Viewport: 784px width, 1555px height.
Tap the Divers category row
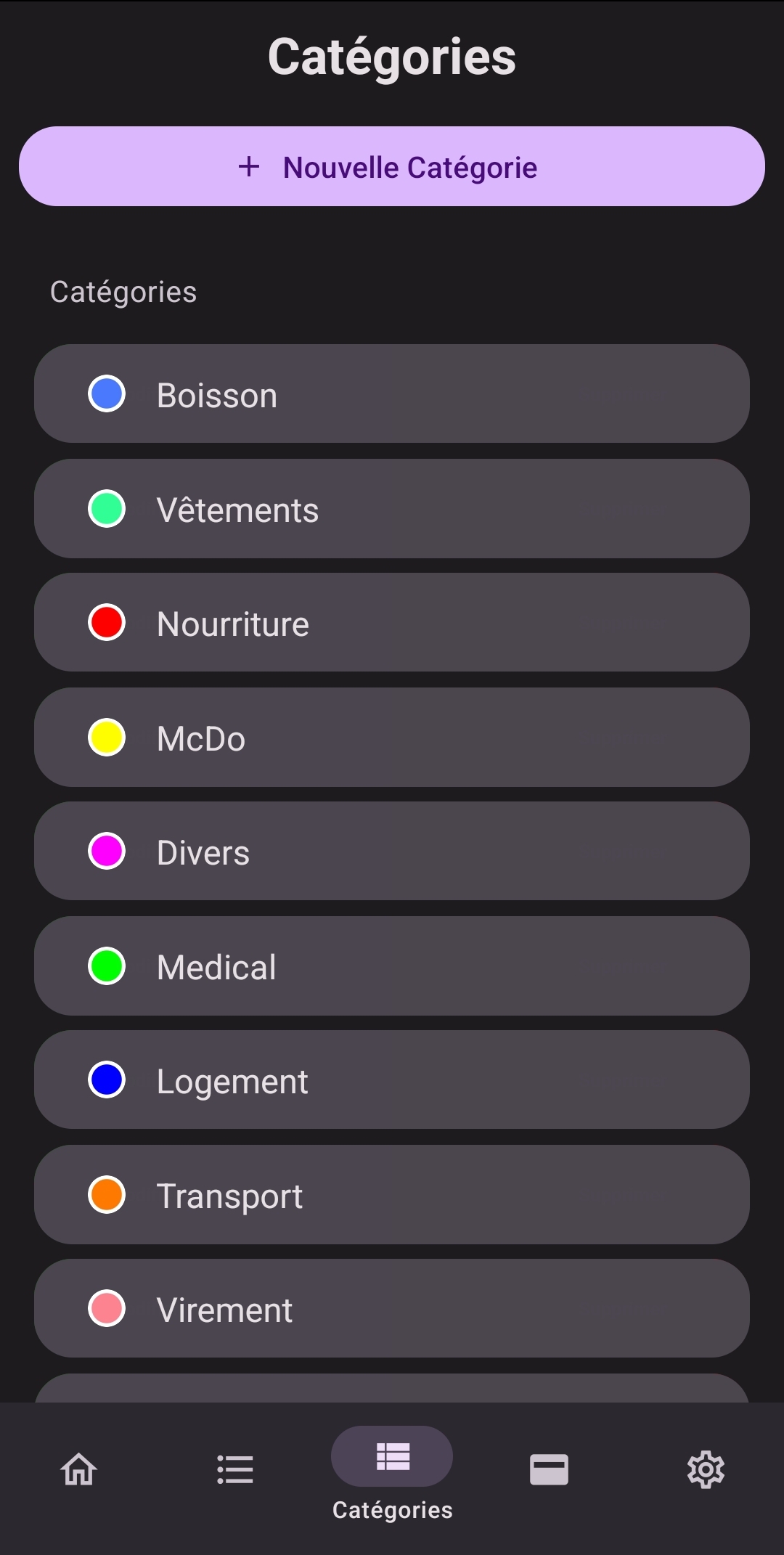pos(392,852)
